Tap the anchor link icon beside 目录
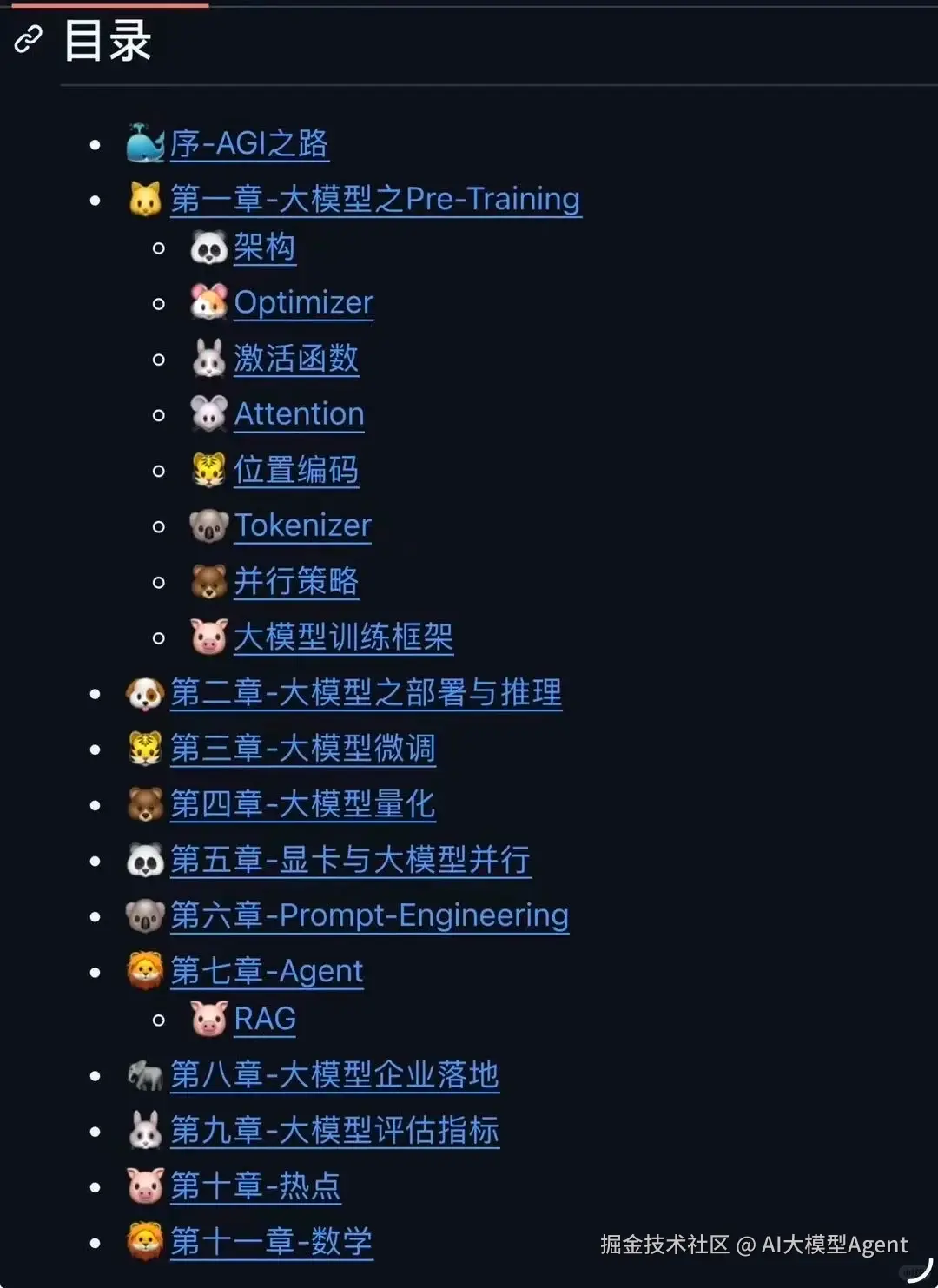This screenshot has width=938, height=1288. click(x=28, y=40)
